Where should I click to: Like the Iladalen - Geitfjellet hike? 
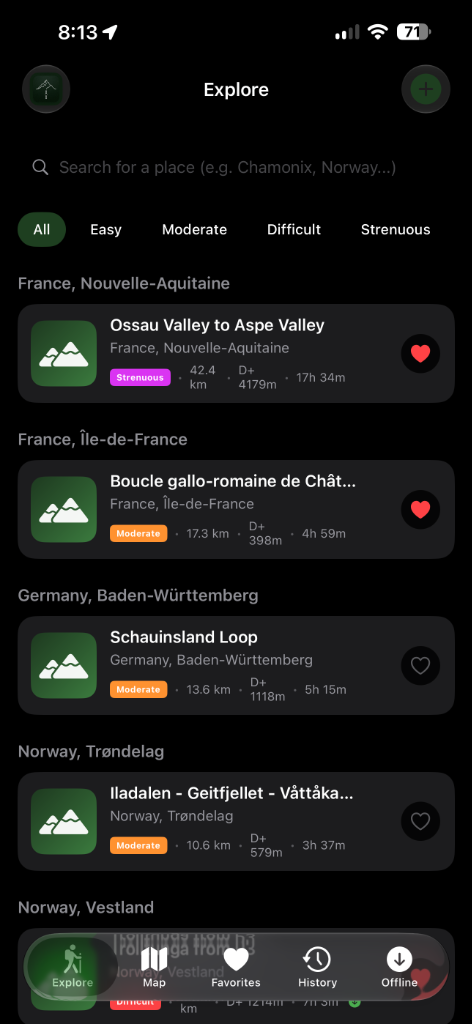pyautogui.click(x=420, y=822)
